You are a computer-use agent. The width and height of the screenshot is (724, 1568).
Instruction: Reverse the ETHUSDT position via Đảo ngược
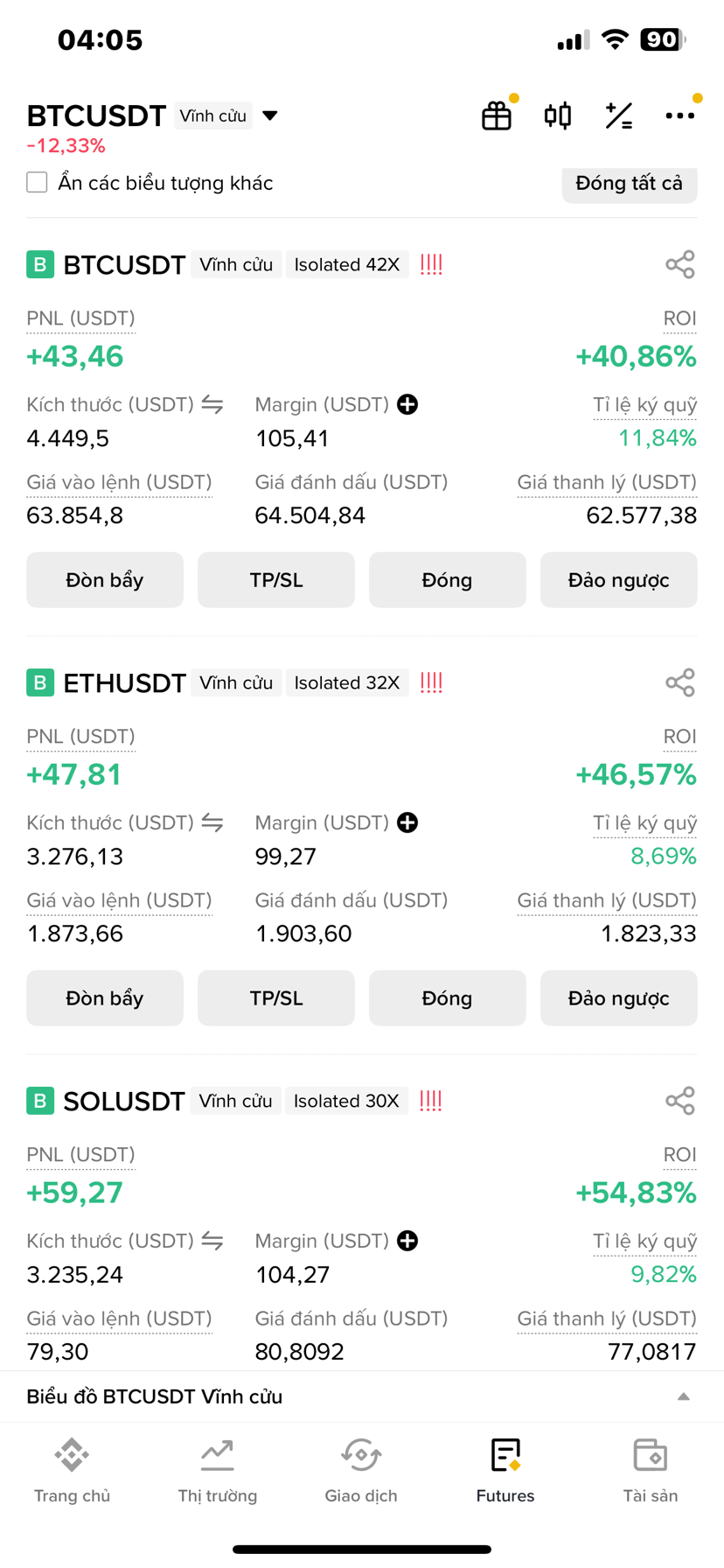tap(619, 997)
